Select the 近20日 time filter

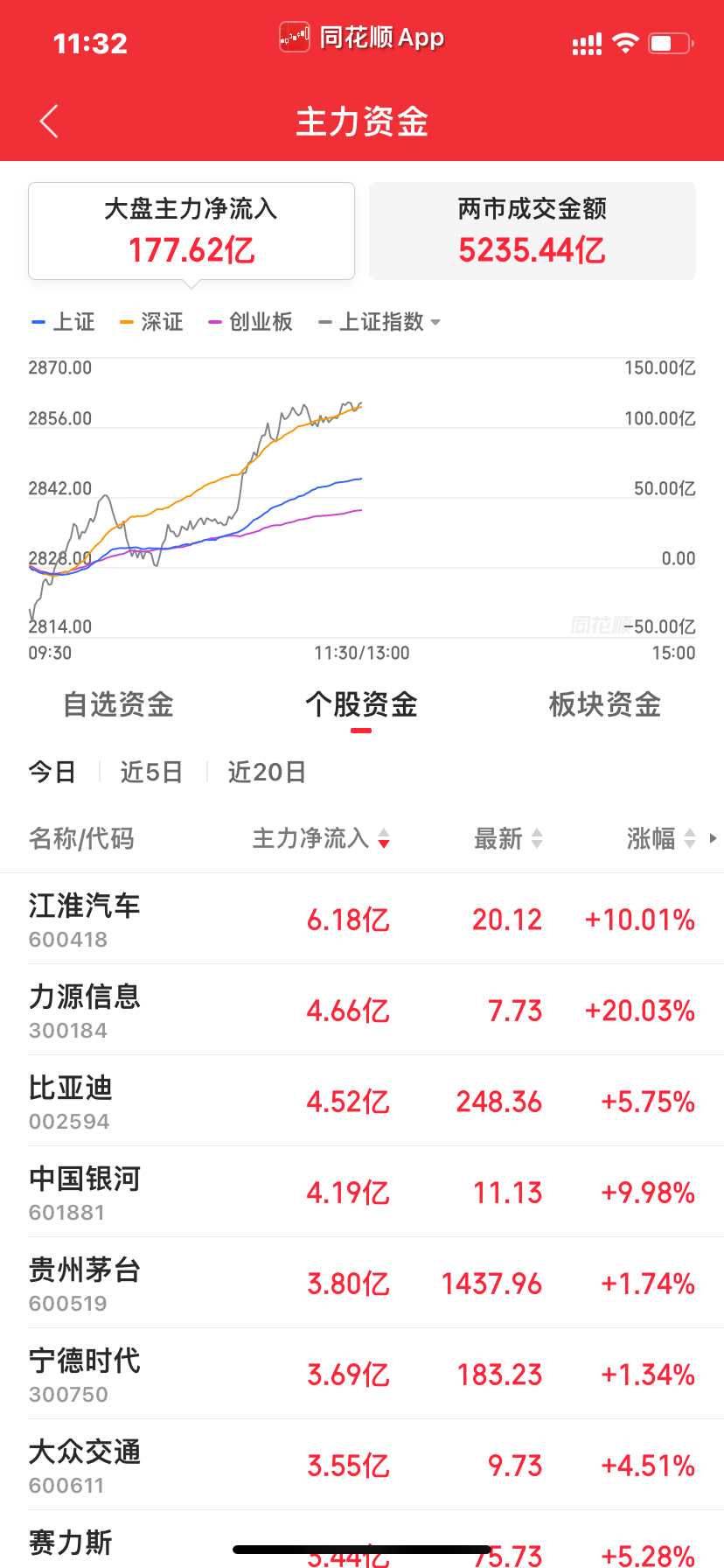point(267,772)
